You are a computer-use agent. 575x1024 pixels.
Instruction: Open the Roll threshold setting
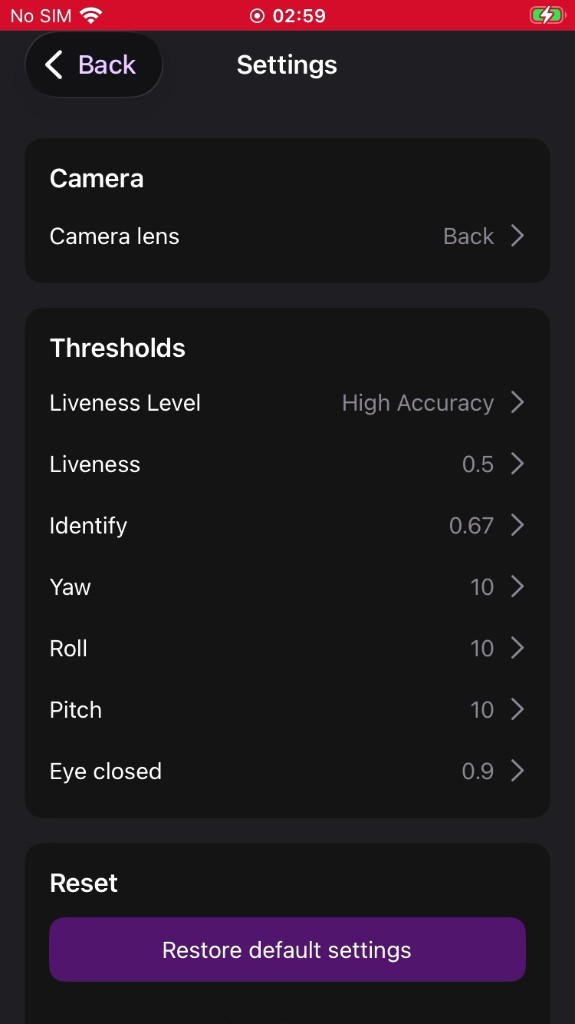(288, 648)
